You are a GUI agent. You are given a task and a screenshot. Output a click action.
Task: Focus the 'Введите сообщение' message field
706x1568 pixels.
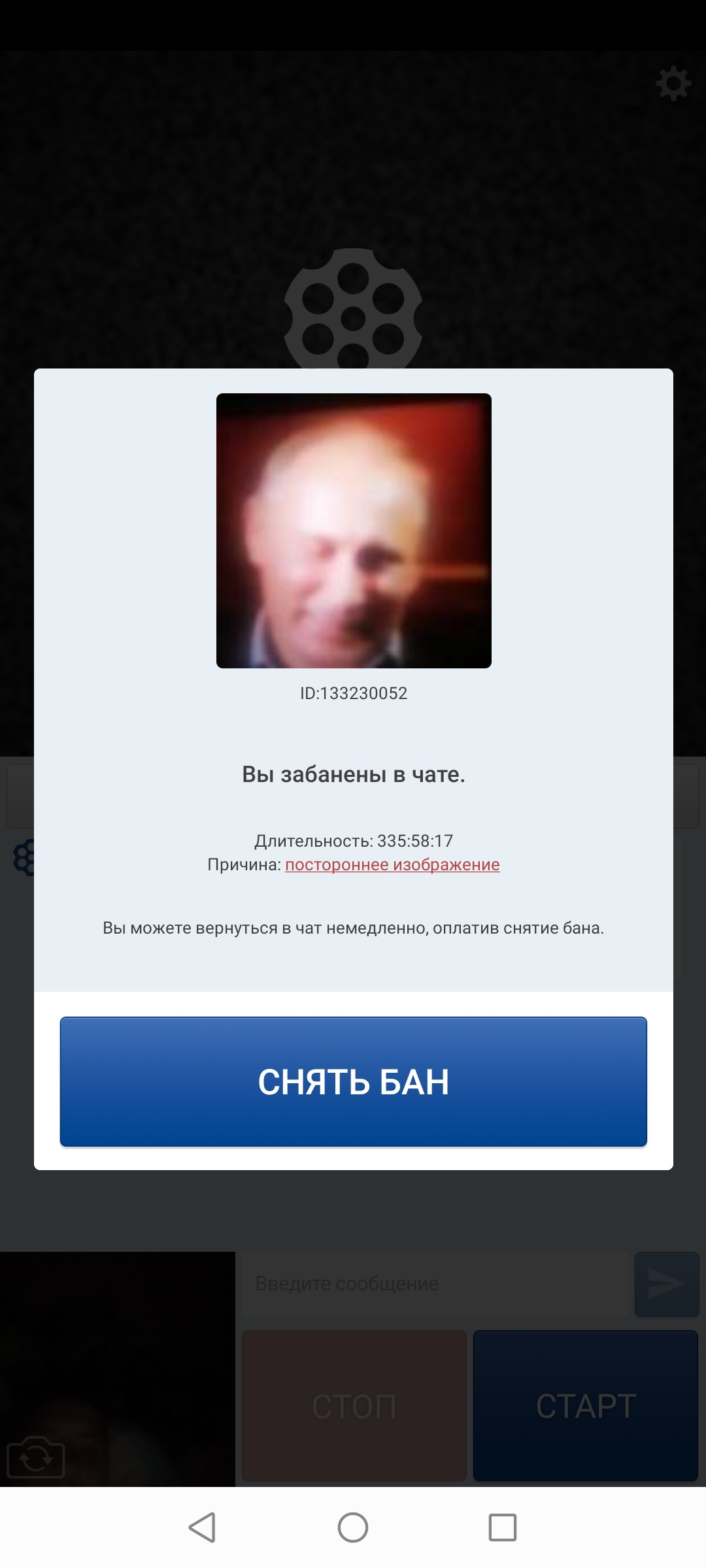pyautogui.click(x=431, y=1284)
